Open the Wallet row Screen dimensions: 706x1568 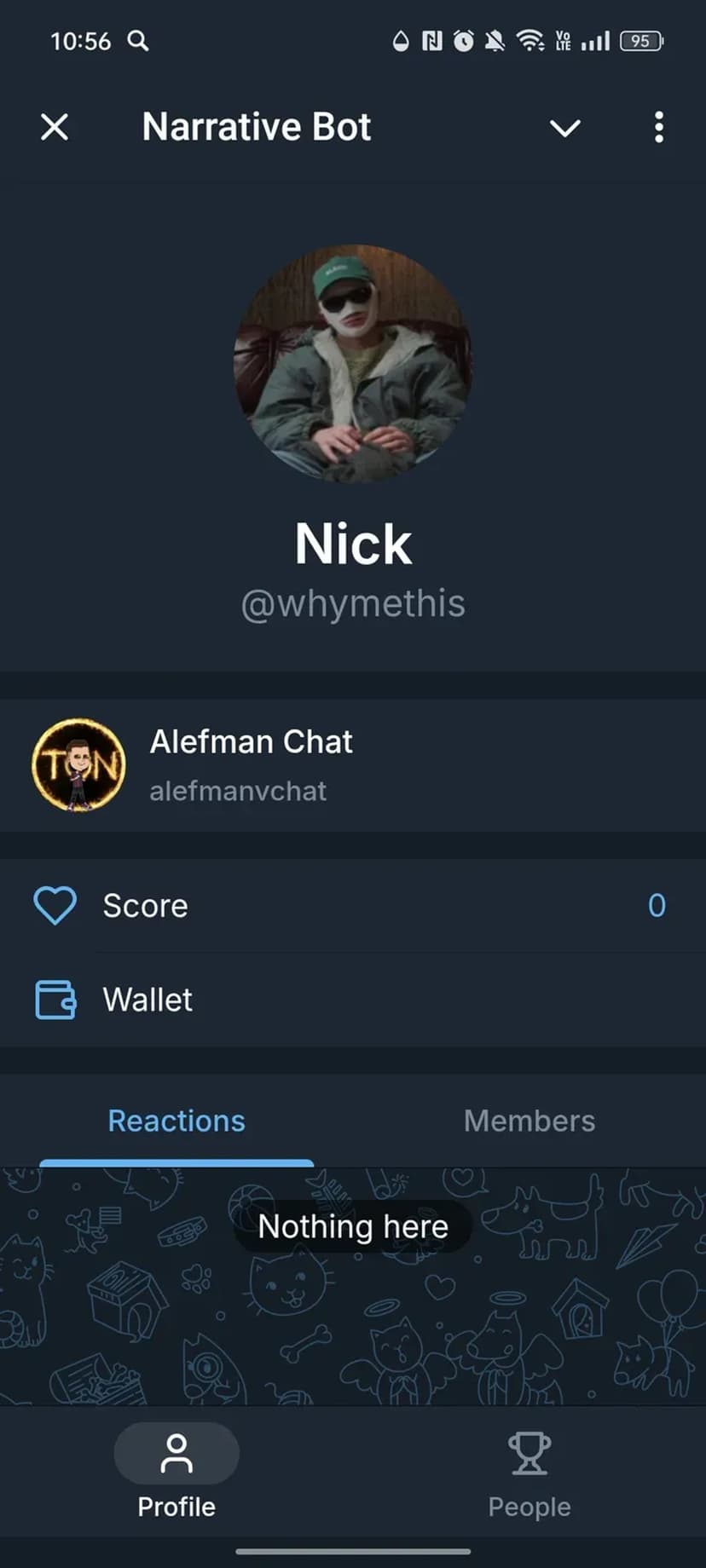coord(353,1000)
